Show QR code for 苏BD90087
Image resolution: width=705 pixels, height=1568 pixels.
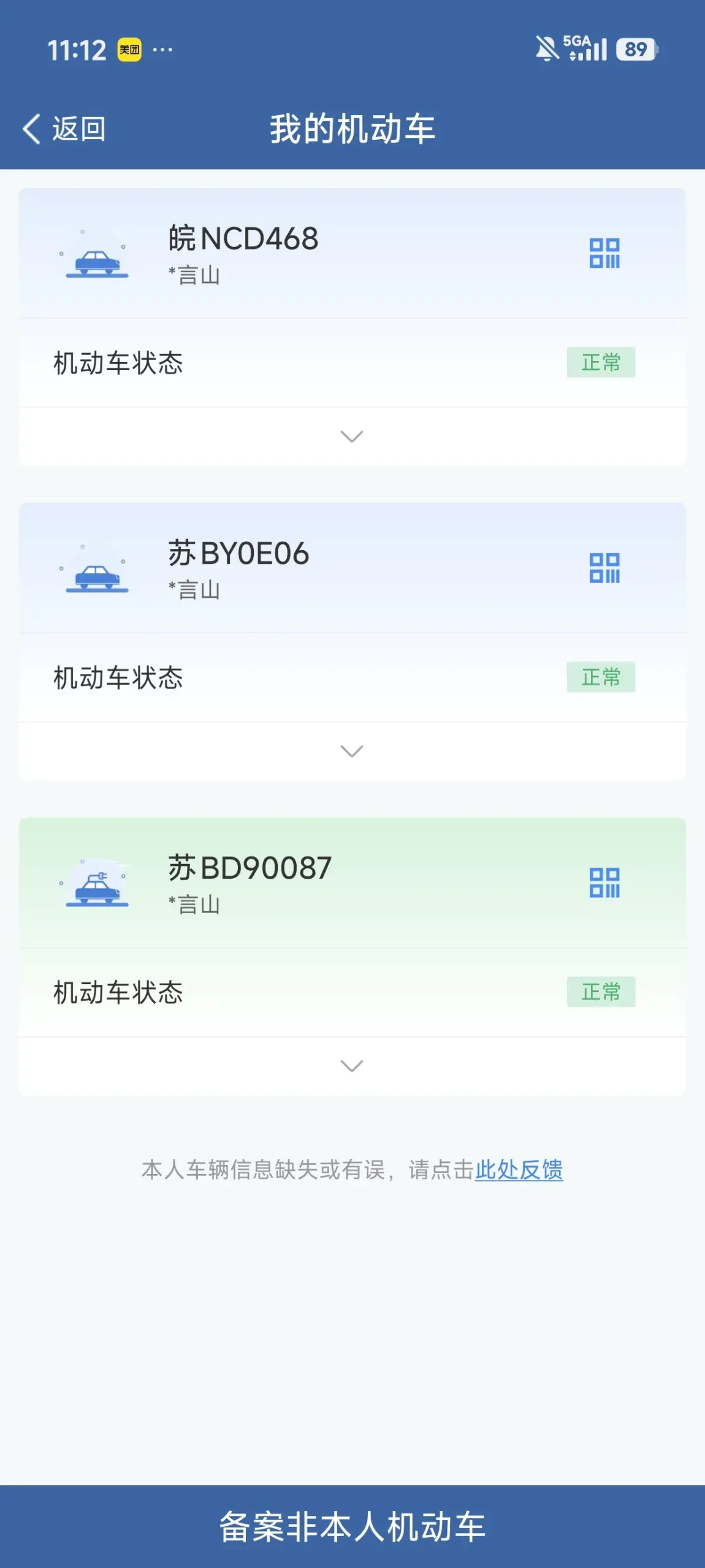point(604,882)
